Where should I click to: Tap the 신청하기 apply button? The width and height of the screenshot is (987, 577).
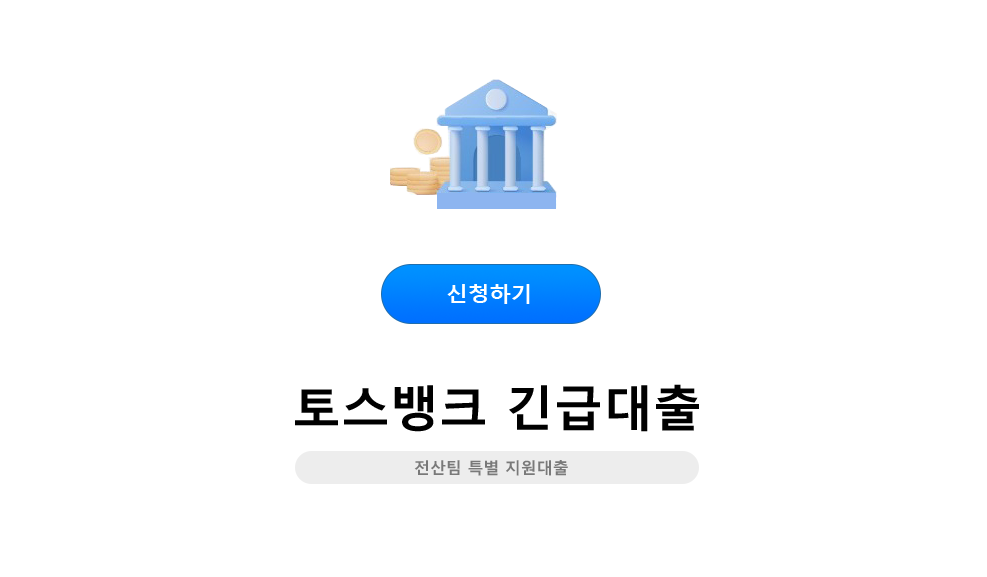490,294
